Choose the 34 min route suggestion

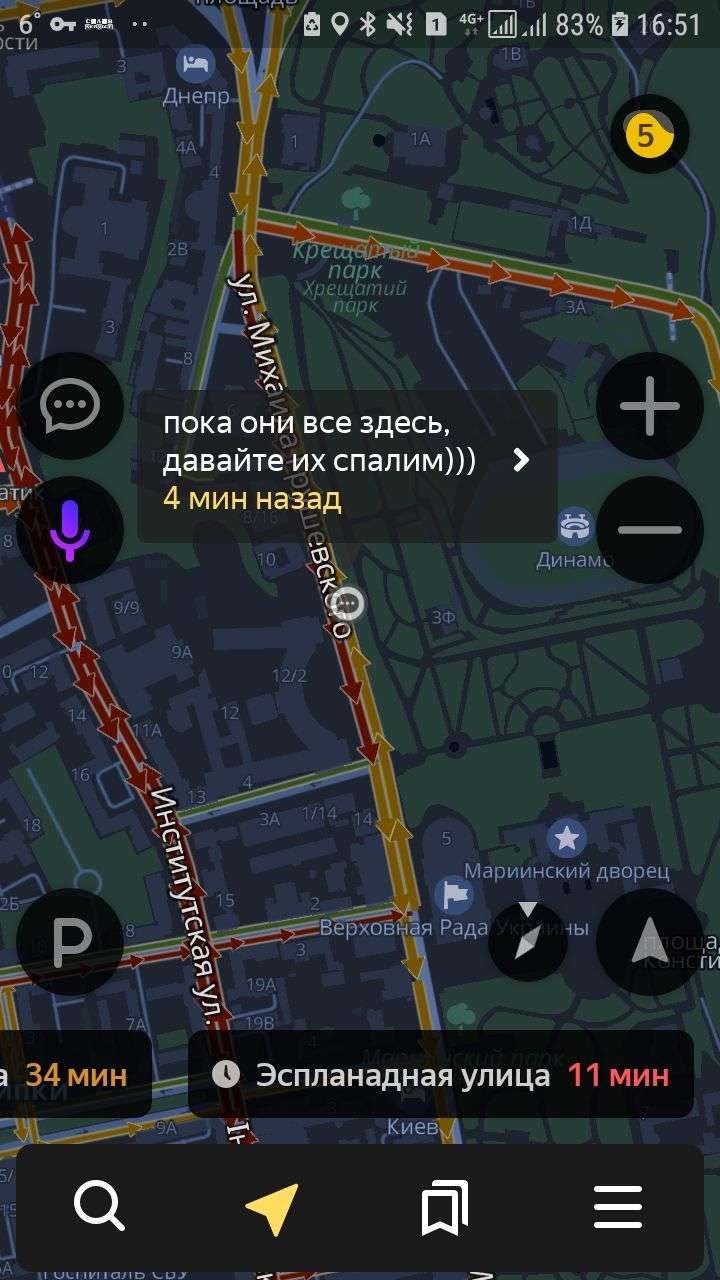(75, 1075)
